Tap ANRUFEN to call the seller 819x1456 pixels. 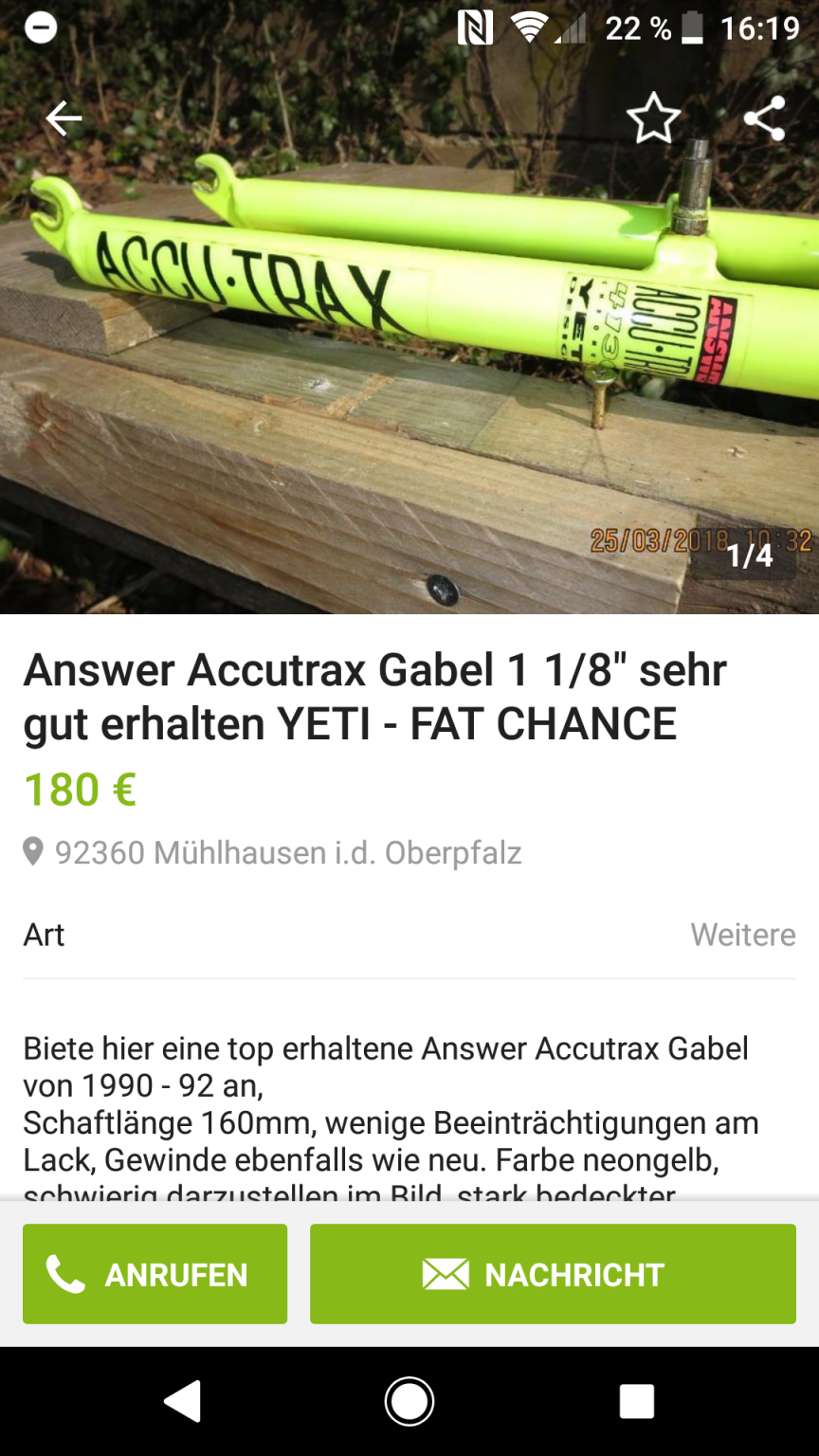(x=155, y=1274)
